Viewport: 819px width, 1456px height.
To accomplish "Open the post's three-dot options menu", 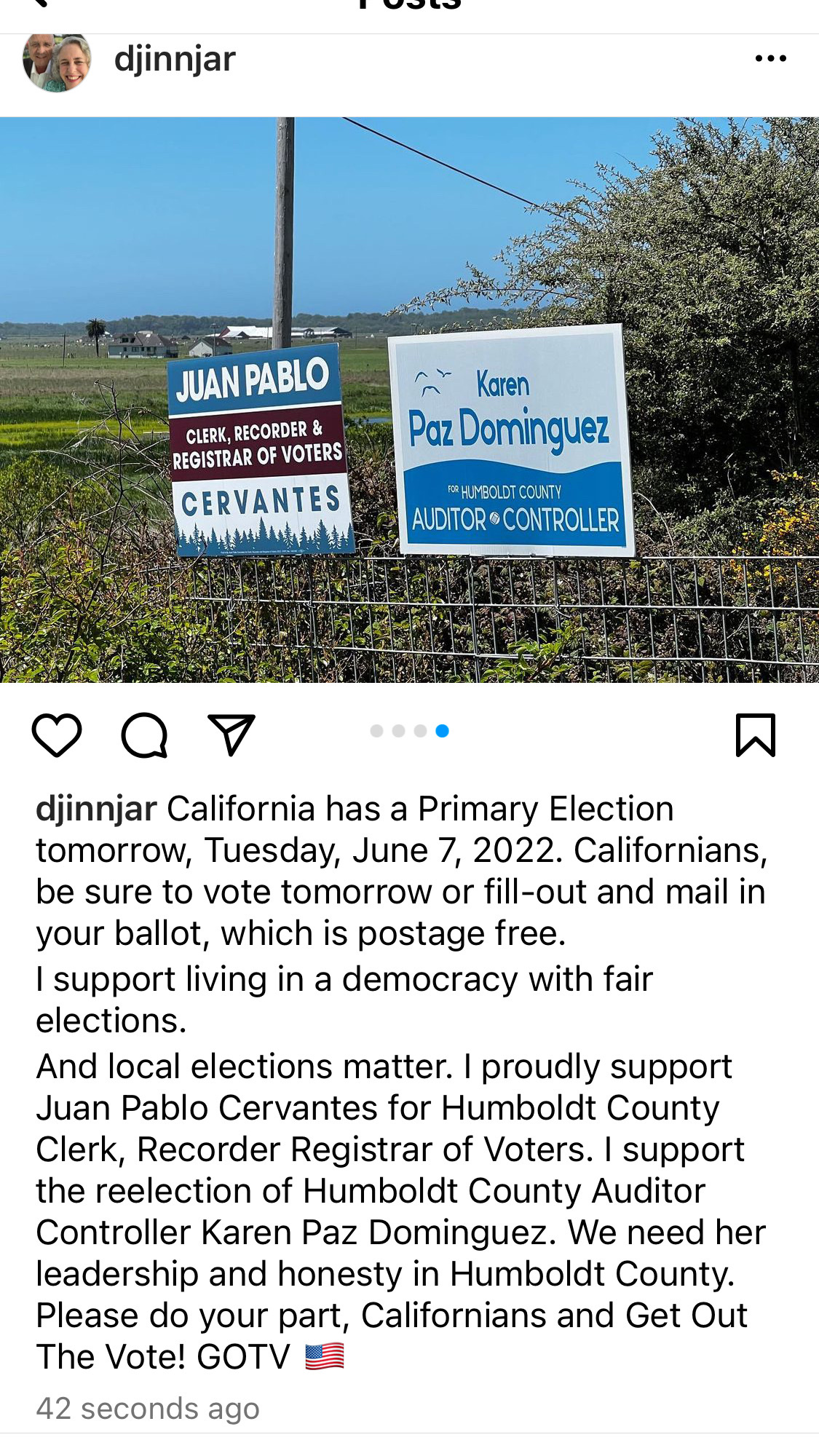I will [770, 59].
